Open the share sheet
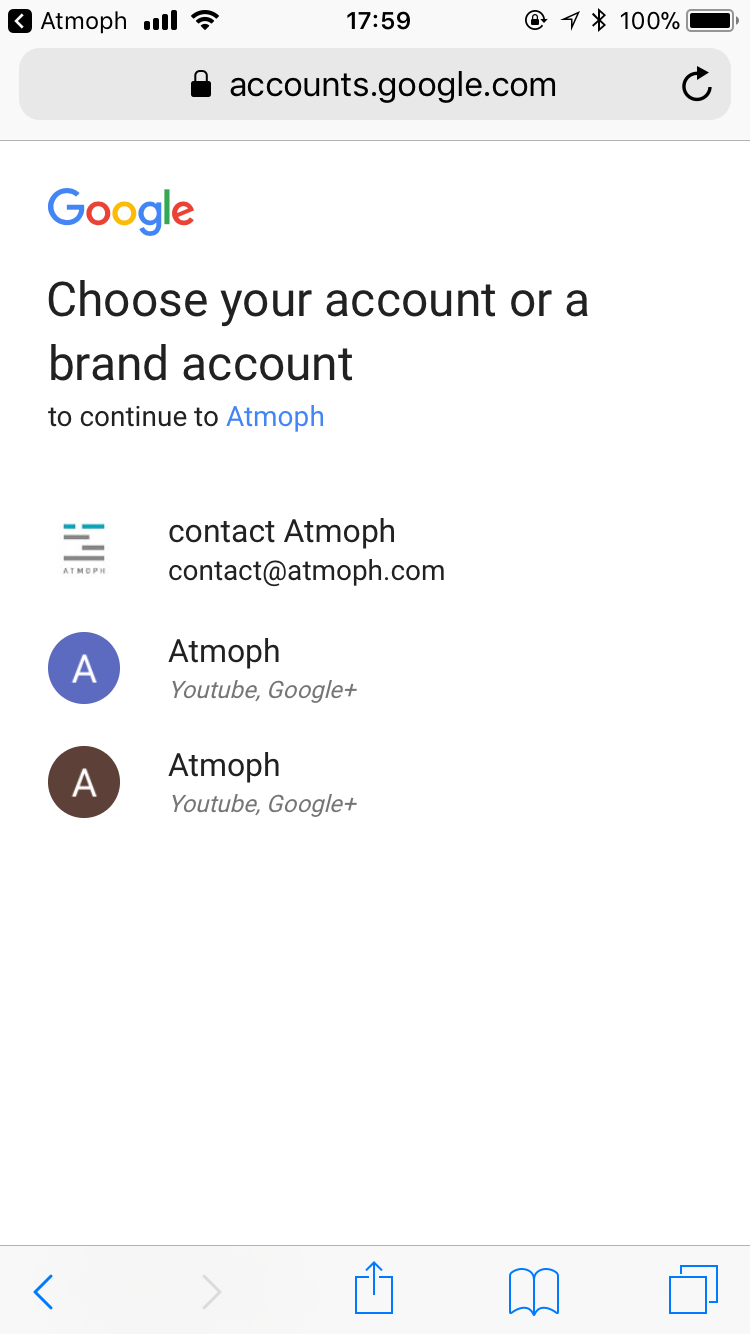This screenshot has width=750, height=1334. (375, 1288)
